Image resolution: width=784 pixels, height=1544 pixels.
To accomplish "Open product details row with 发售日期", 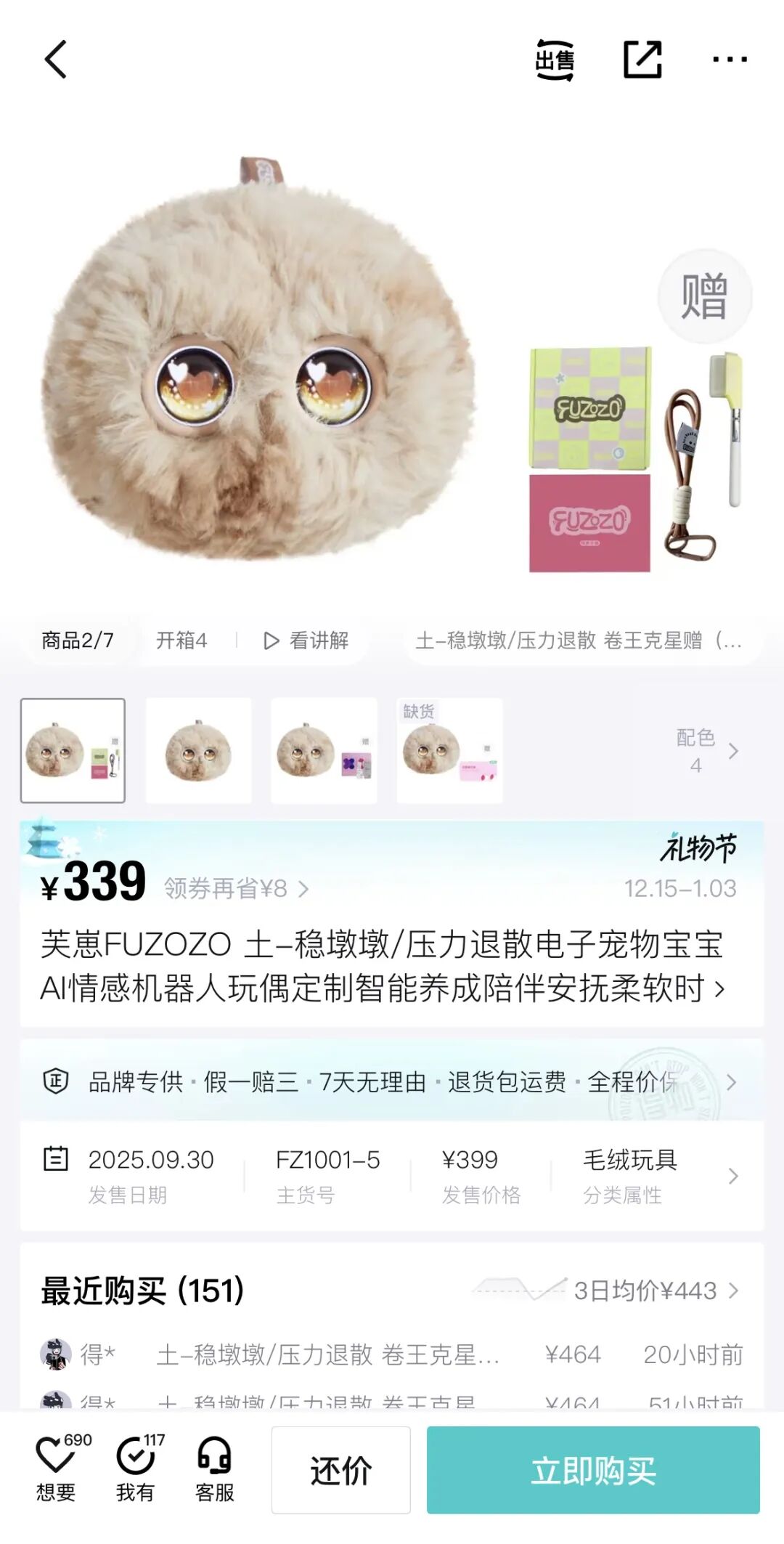I will (392, 1175).
